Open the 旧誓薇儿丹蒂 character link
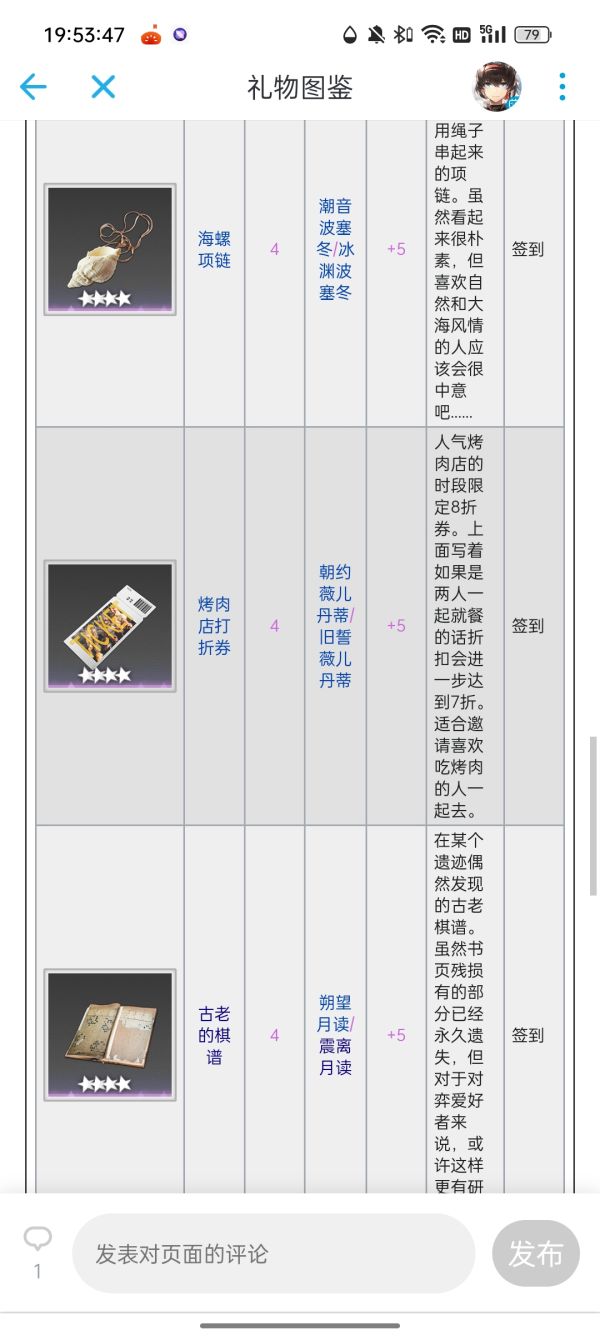 [335, 659]
